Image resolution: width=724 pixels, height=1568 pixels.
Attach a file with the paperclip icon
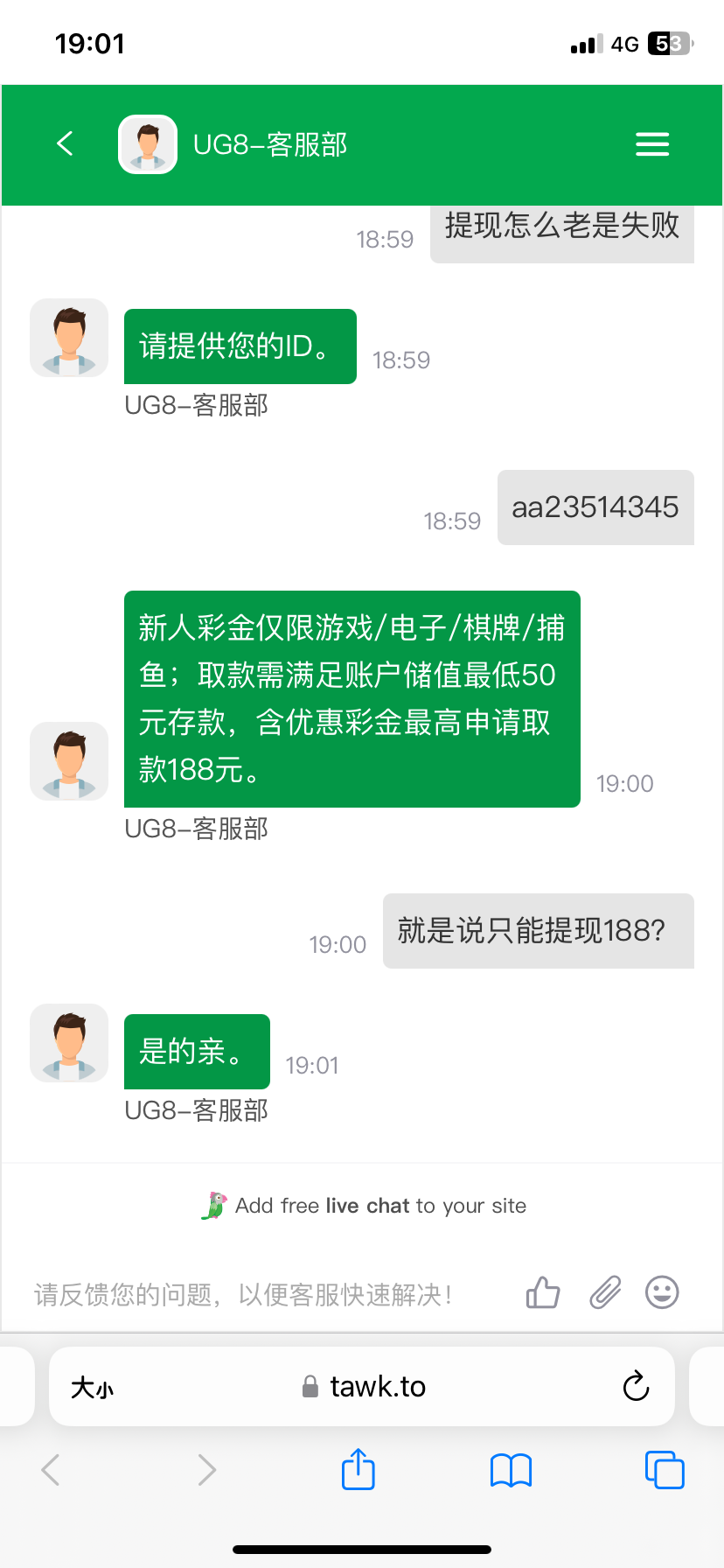pyautogui.click(x=604, y=1292)
